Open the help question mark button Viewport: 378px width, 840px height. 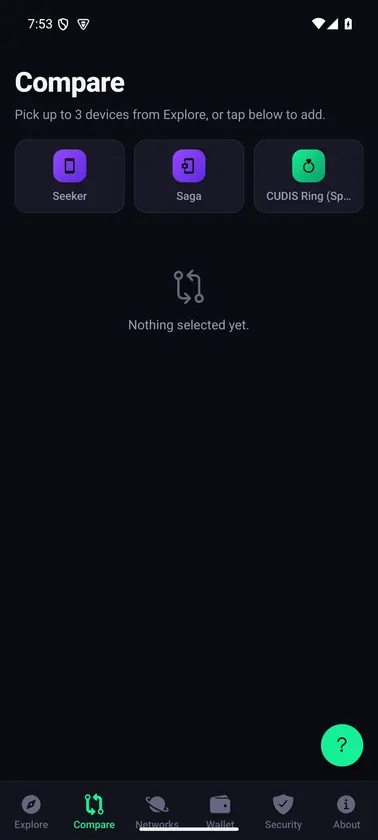(342, 745)
